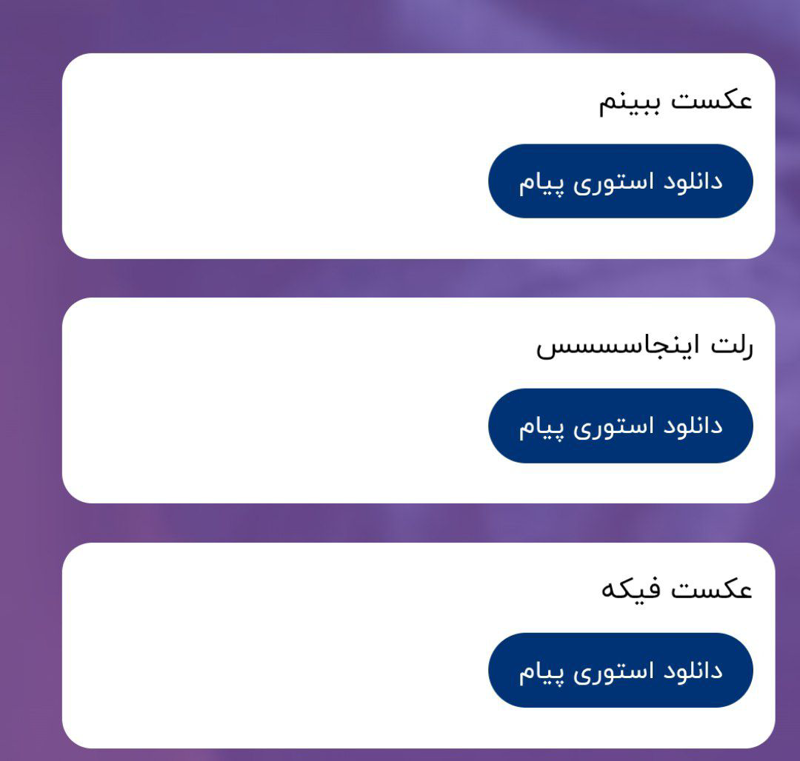Screen dimensions: 800x761
Task: Tap دانلود استوری پیام under عکست ببینم
Action: [620, 181]
